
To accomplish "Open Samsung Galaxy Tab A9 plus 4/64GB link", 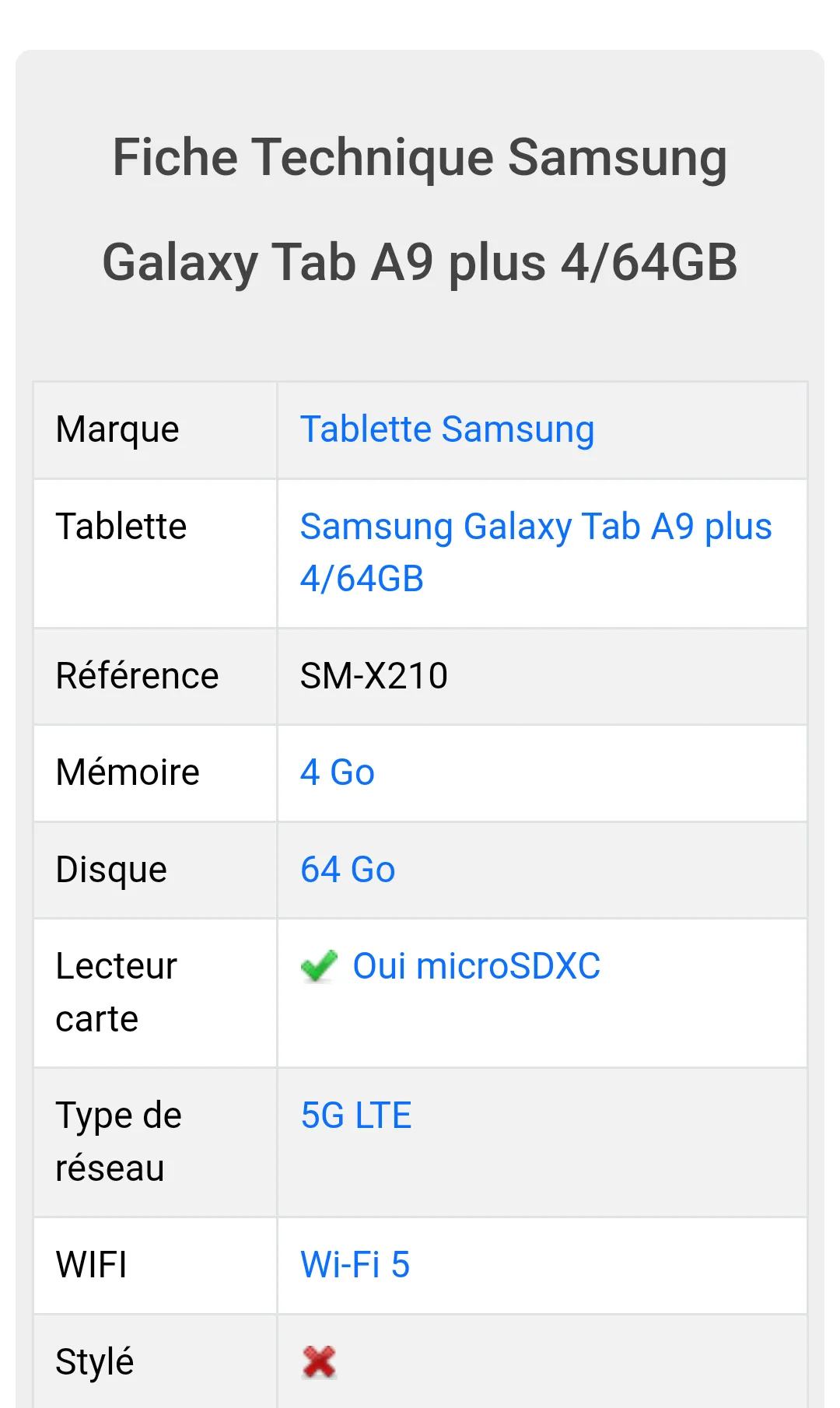I will point(536,552).
